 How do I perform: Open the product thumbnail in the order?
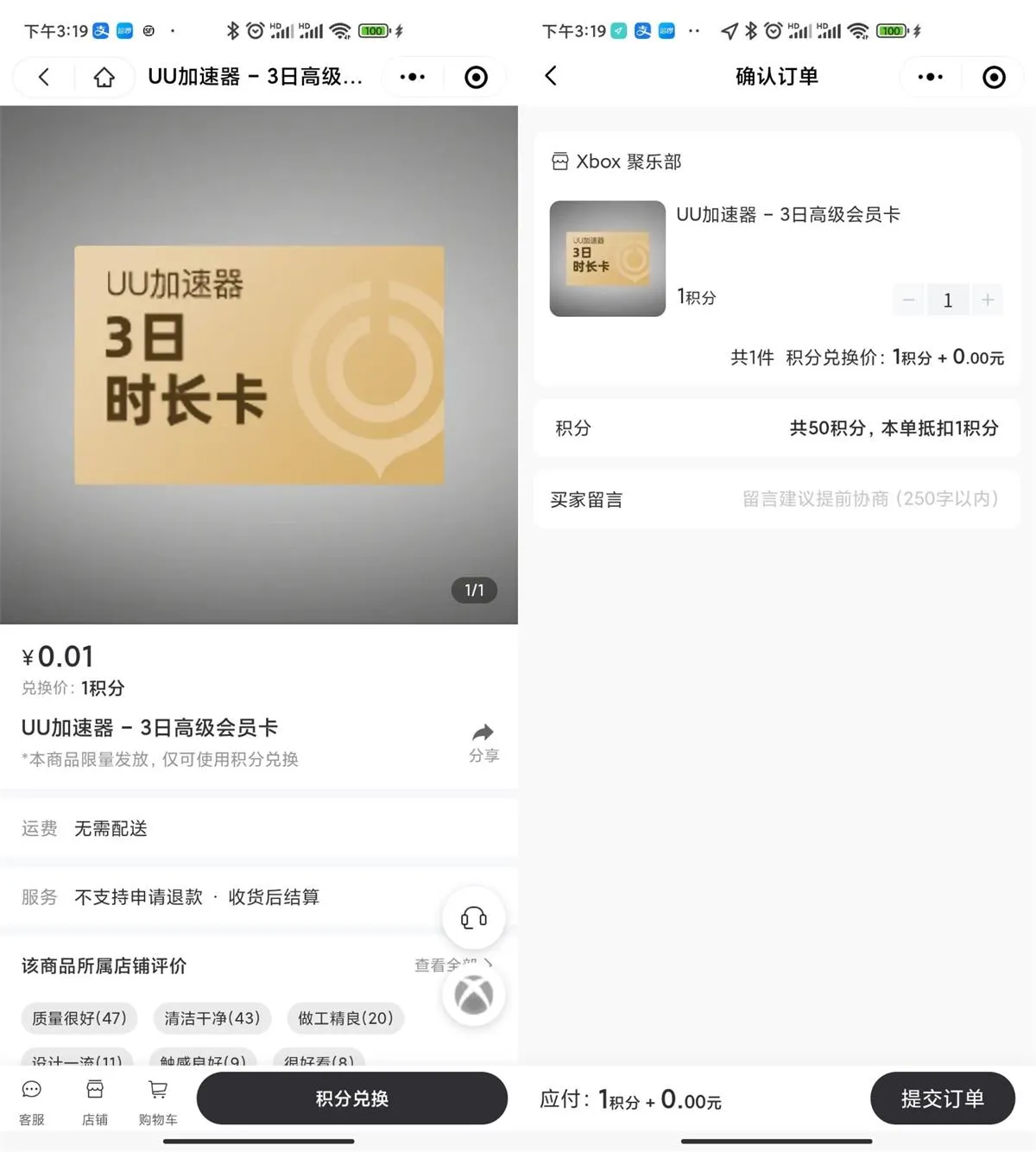point(608,258)
